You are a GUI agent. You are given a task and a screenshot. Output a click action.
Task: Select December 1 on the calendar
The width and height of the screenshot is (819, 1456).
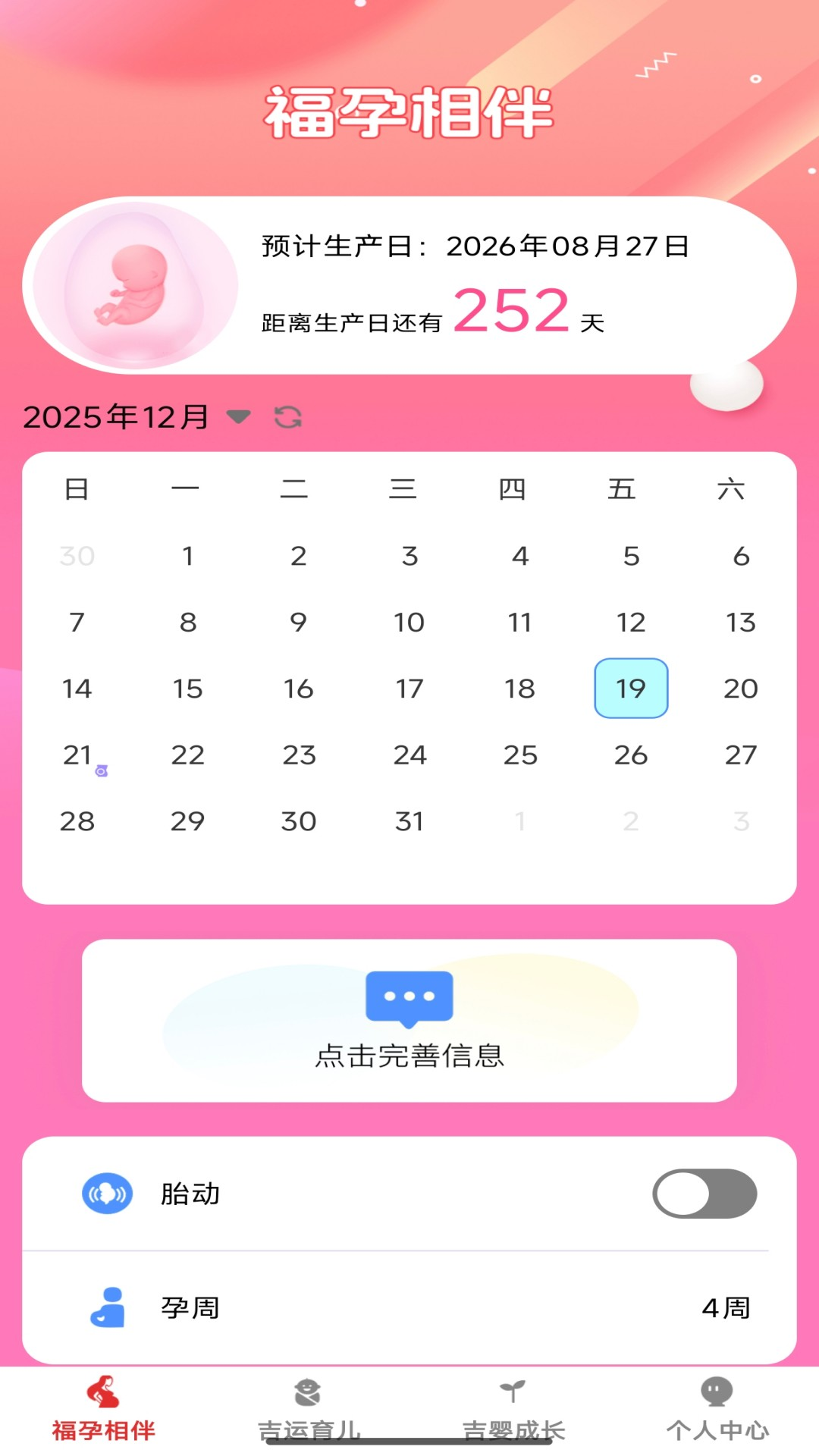(x=188, y=557)
